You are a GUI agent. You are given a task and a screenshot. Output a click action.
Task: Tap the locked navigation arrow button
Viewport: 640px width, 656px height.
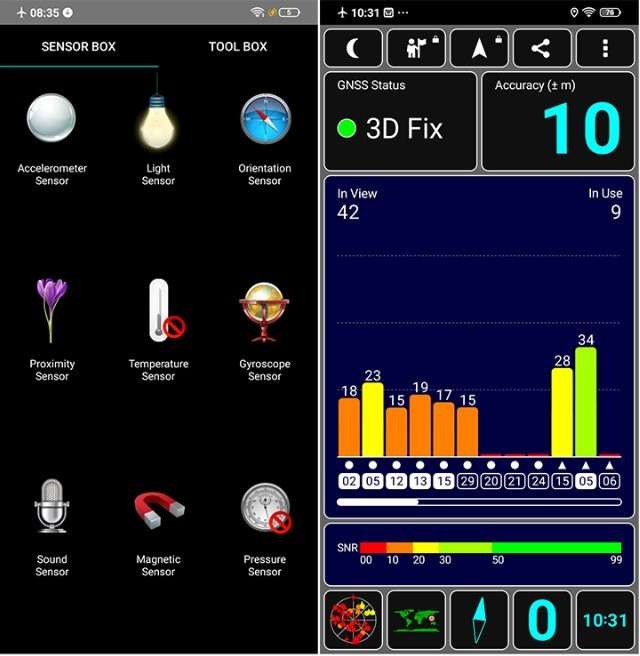(479, 47)
